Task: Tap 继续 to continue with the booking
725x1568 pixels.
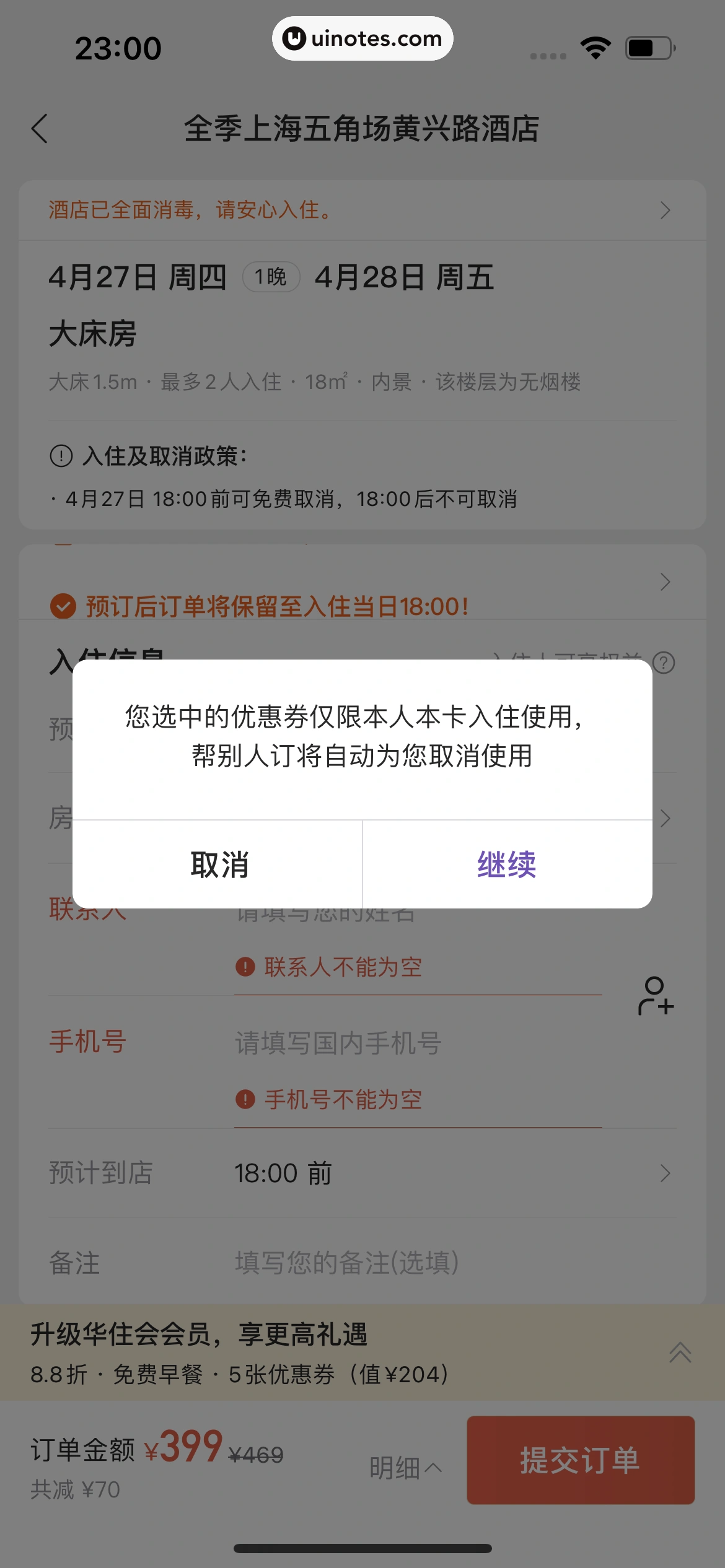Action: [507, 865]
